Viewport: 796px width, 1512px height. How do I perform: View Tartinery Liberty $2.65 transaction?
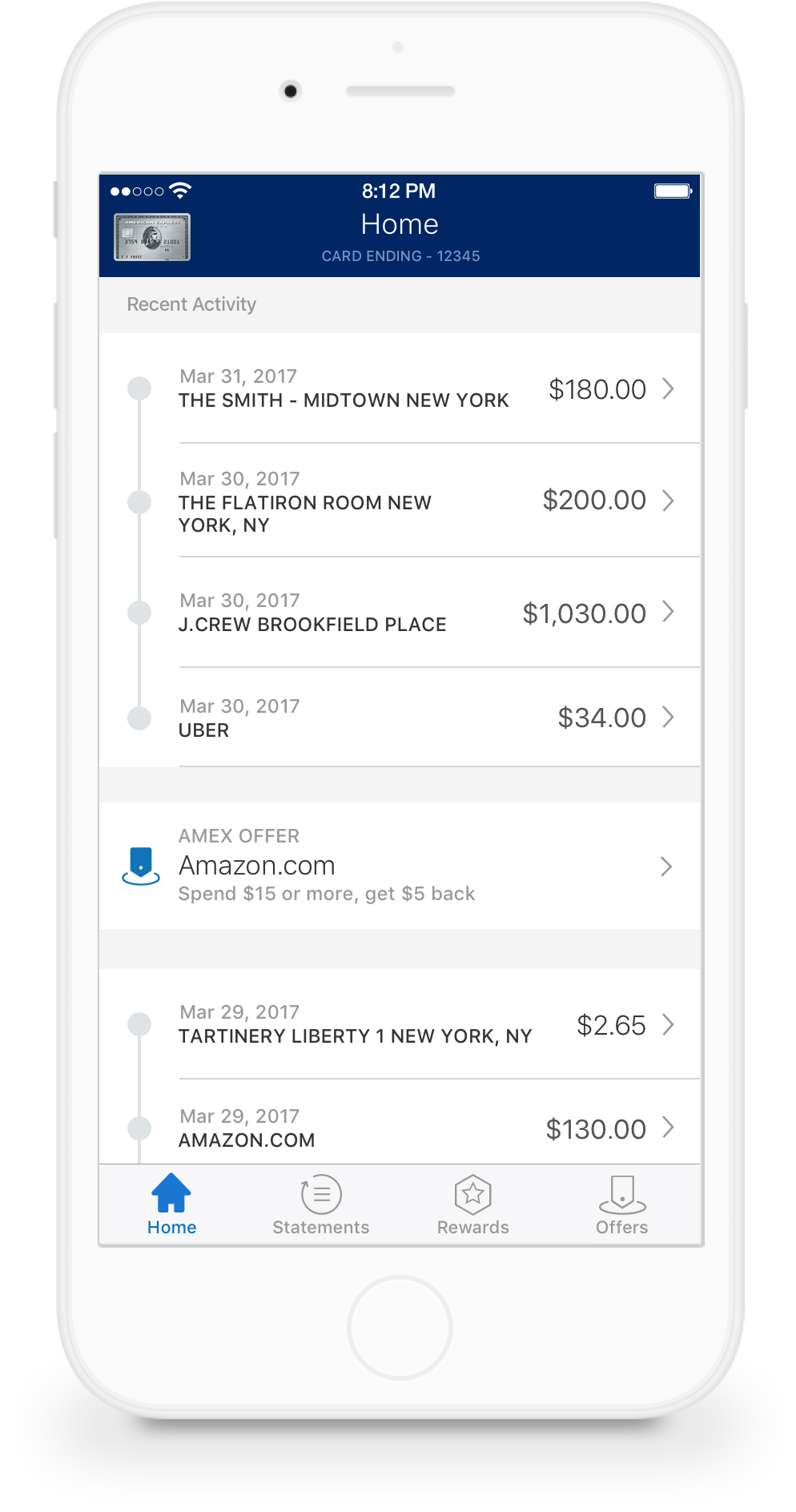point(400,1025)
